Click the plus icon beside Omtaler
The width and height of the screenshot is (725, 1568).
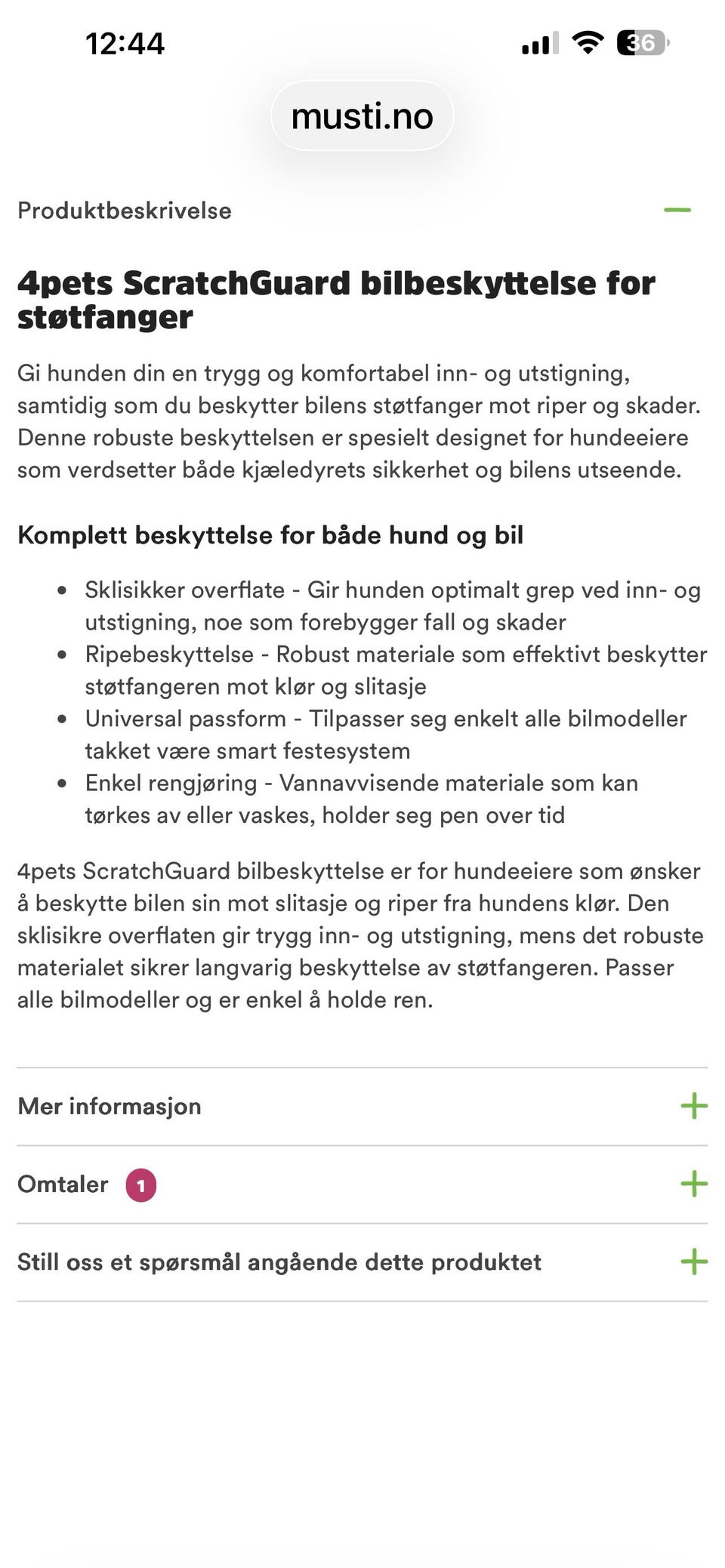pos(693,1184)
